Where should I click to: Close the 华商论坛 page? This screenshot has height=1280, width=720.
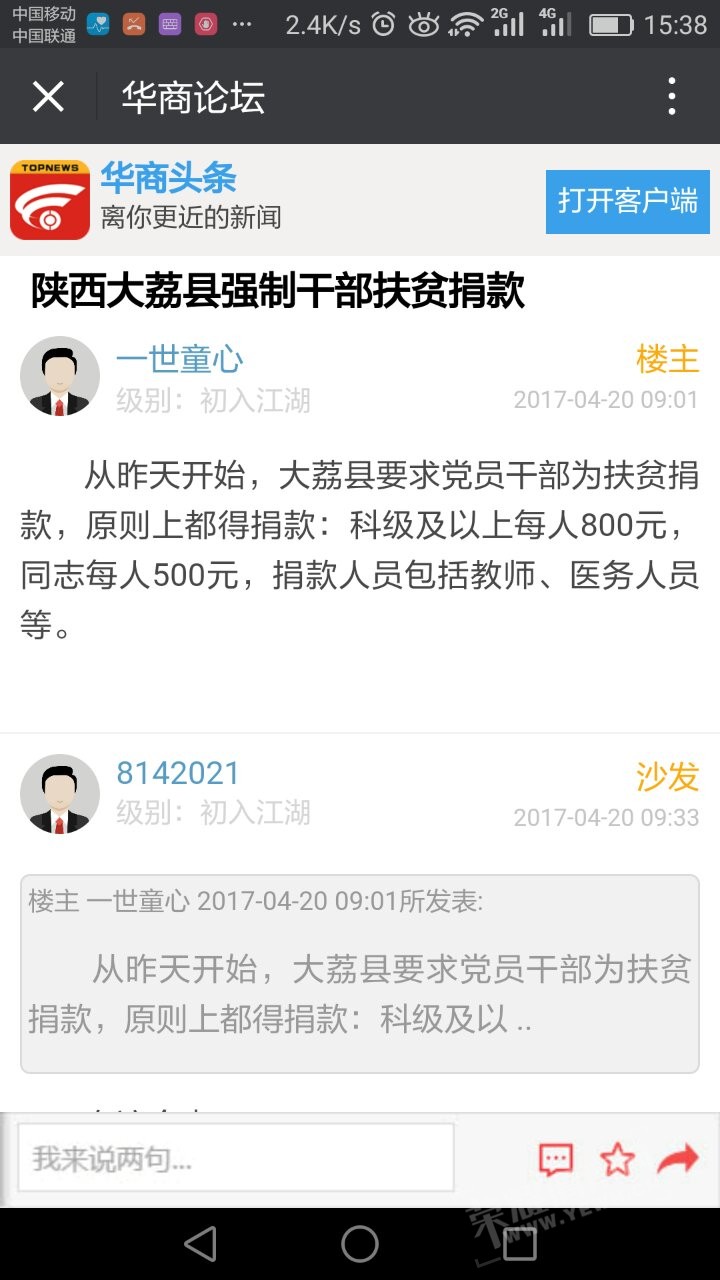[48, 97]
